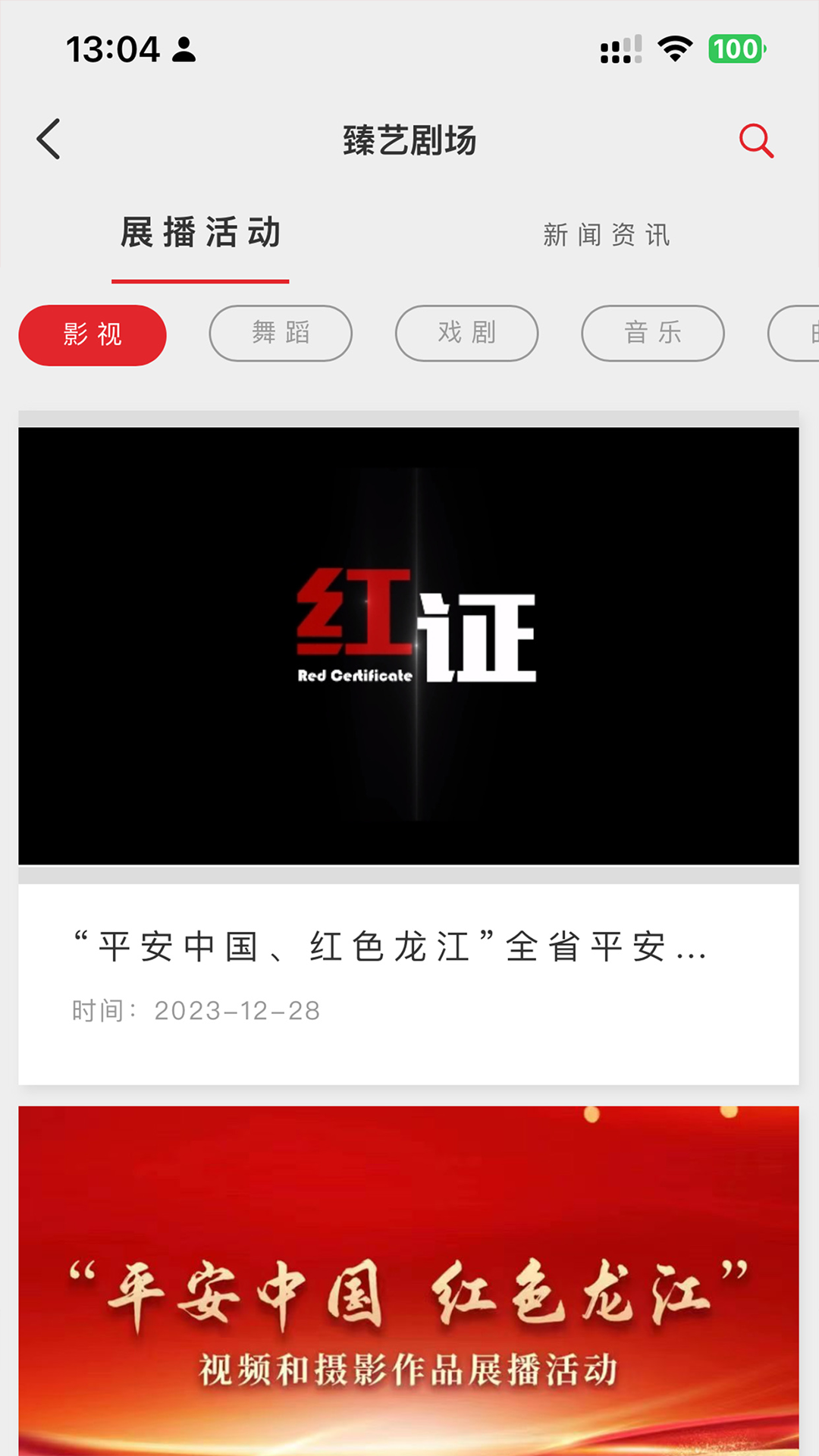Select the 展播活动 tab
819x1456 pixels.
[x=200, y=235]
